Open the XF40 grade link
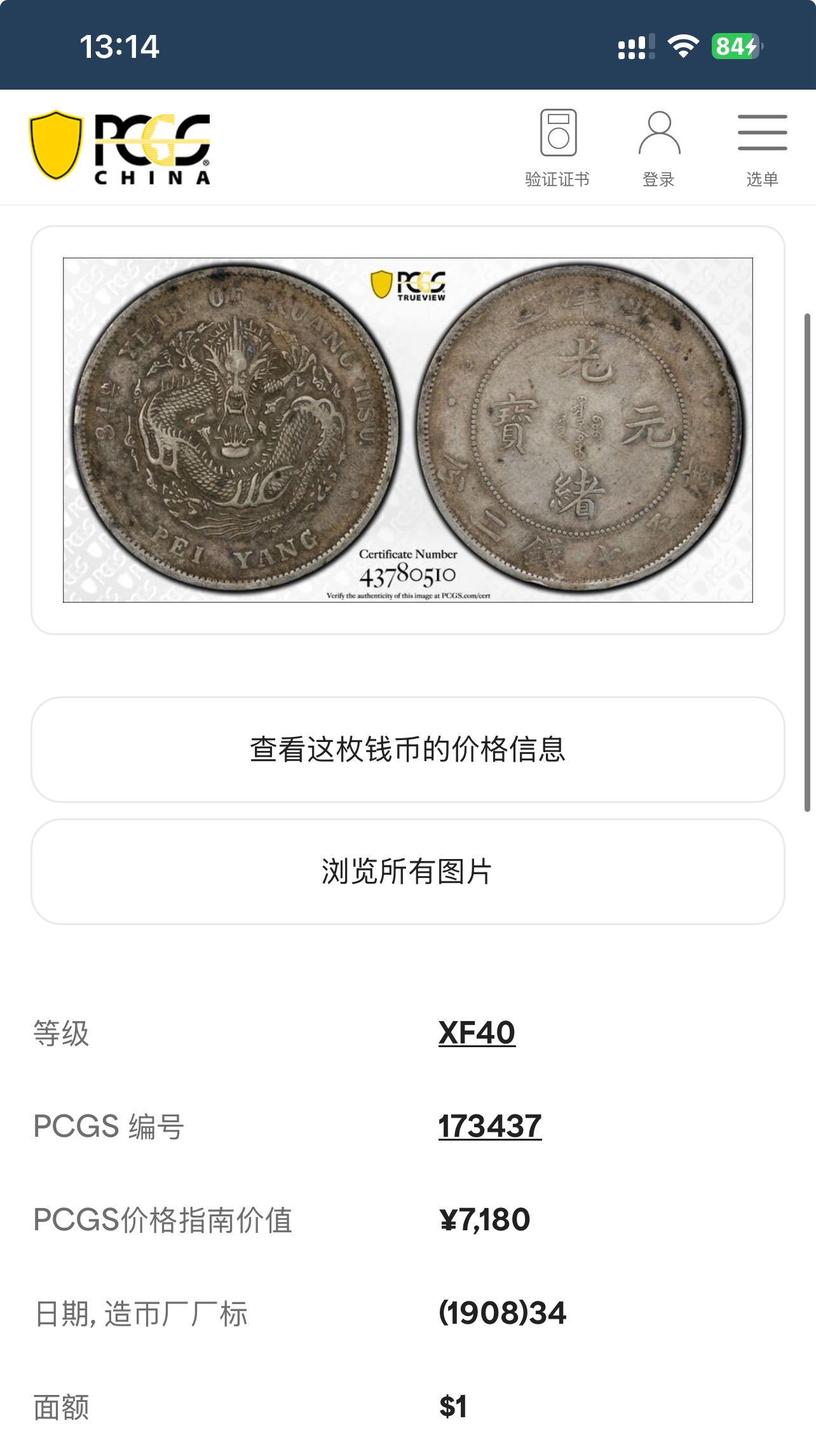 477,1033
